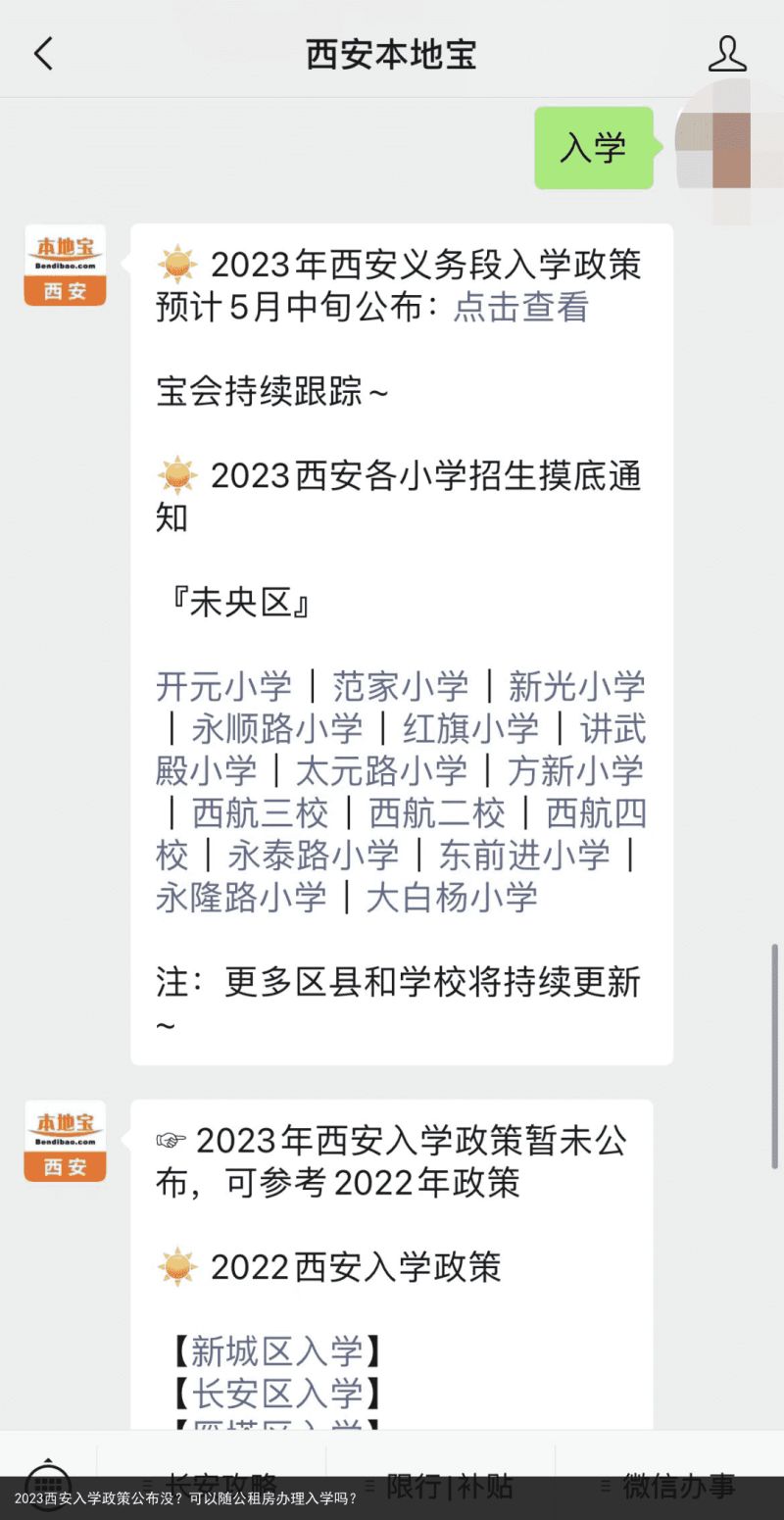Screen dimensions: 784x1520
Task: Open the 永泰路小学 link
Action: 314,855
